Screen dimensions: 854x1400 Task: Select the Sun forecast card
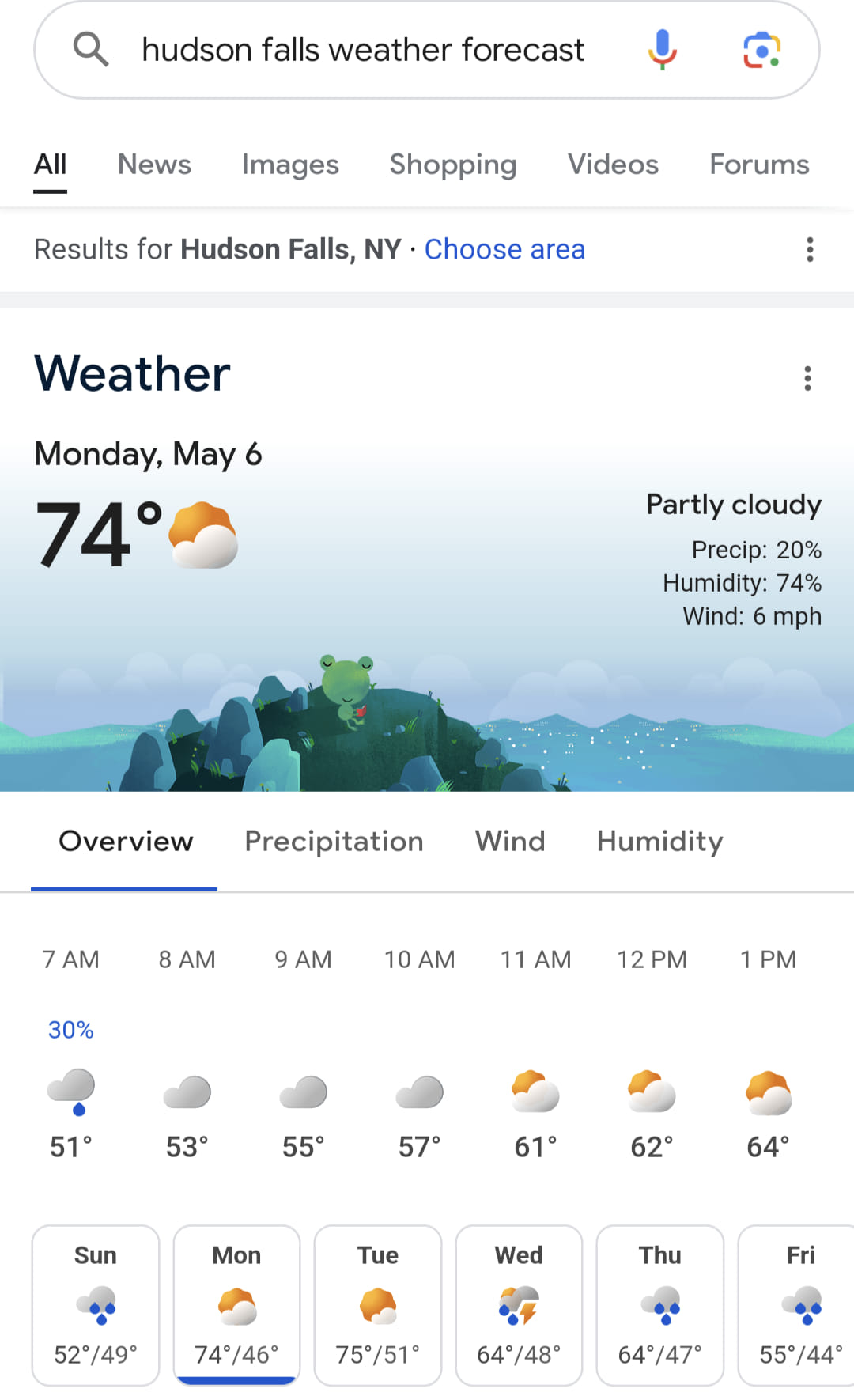tap(96, 1305)
